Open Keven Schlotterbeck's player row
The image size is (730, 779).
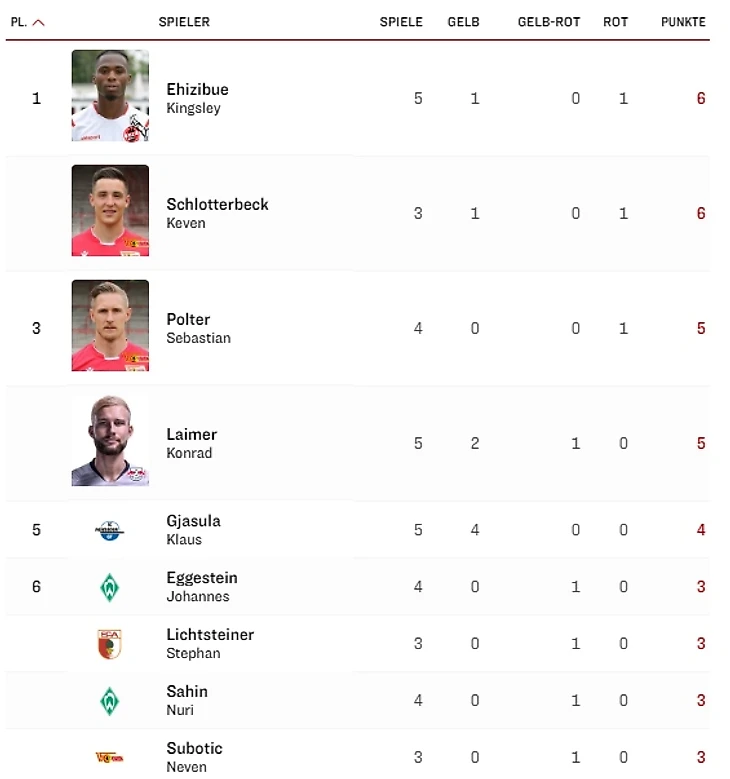click(x=217, y=212)
